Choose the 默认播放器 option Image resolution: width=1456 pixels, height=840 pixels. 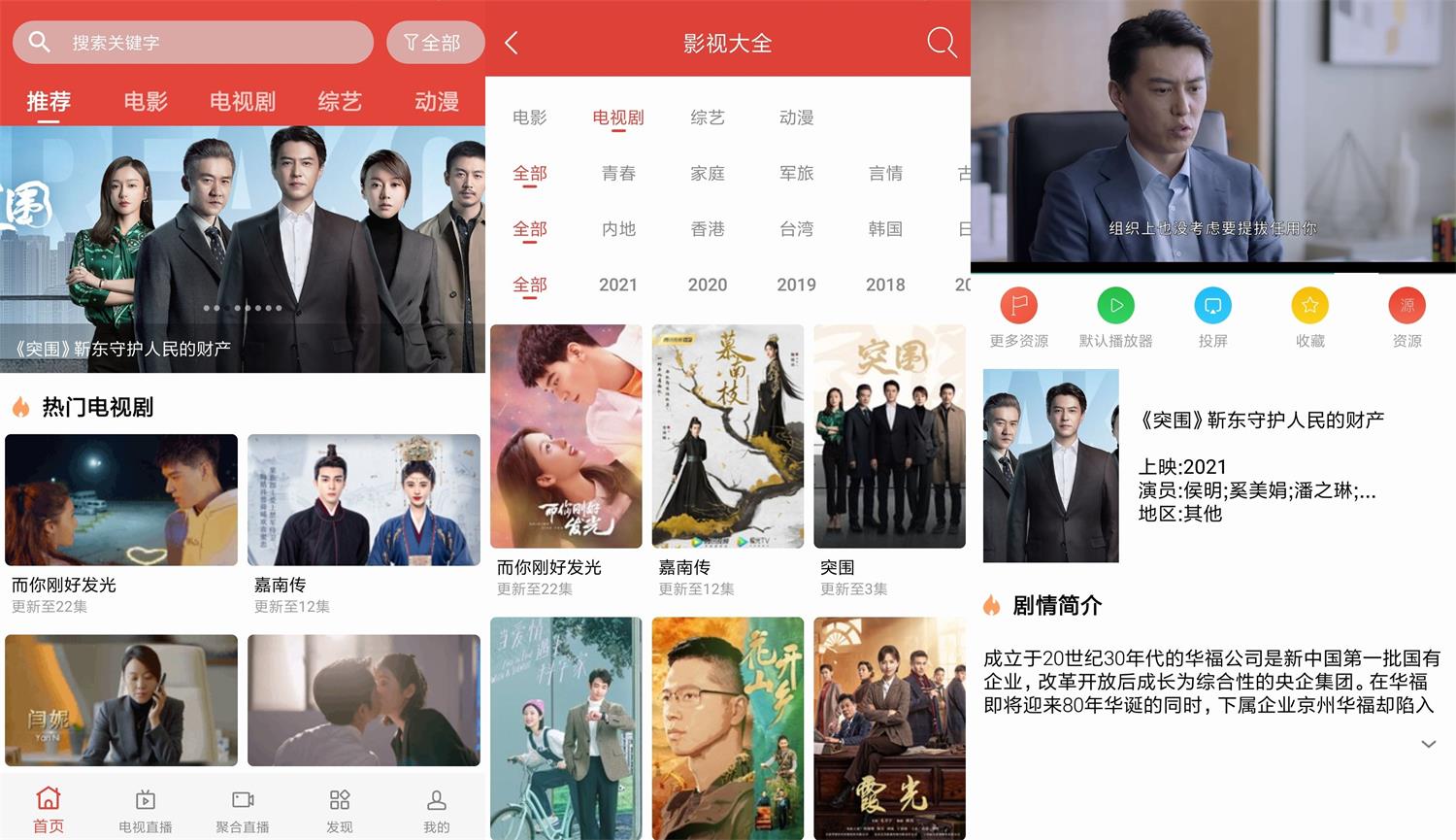click(x=1116, y=306)
